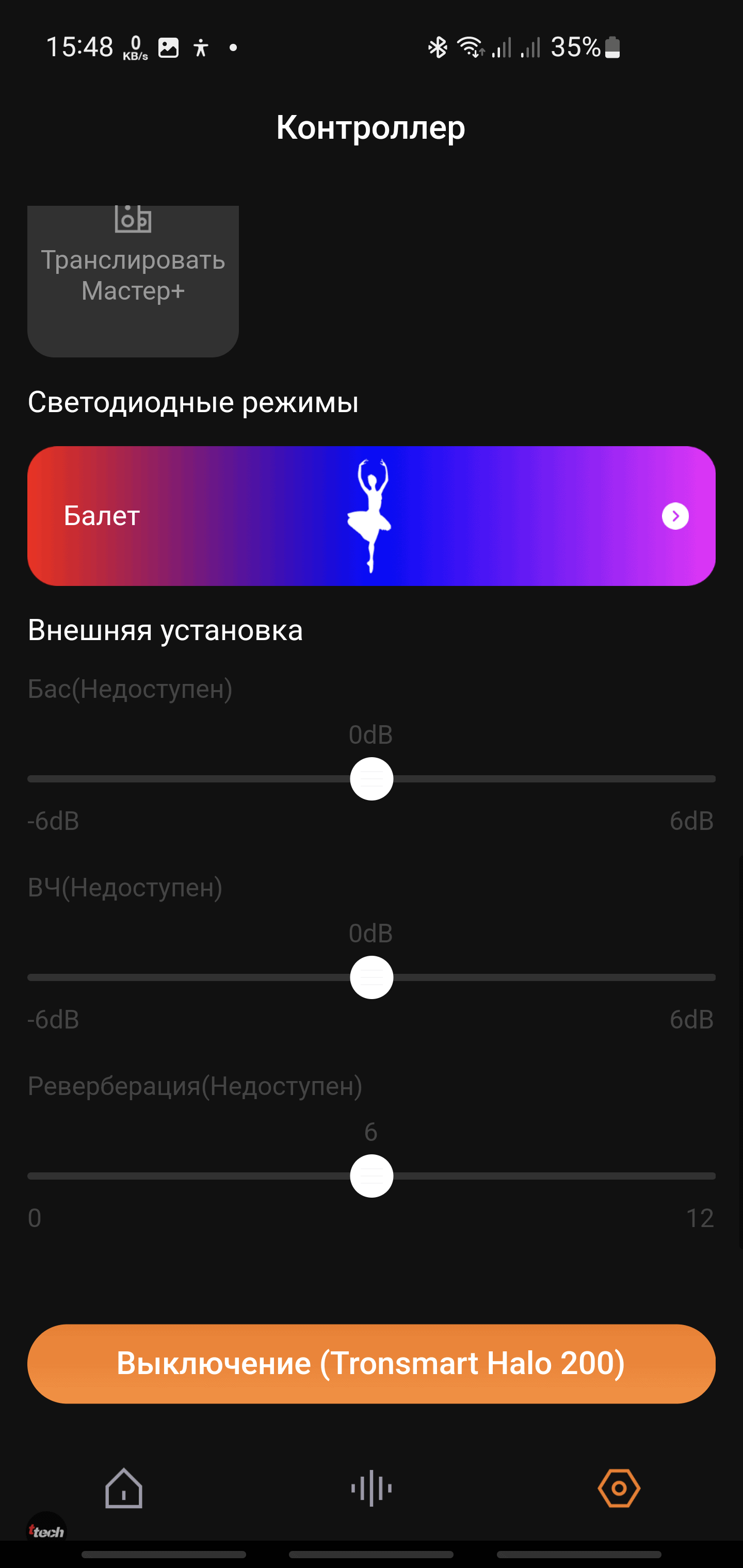The width and height of the screenshot is (743, 1568).
Task: Tap the gesture navigation bar at screen bottom
Action: (x=372, y=1553)
